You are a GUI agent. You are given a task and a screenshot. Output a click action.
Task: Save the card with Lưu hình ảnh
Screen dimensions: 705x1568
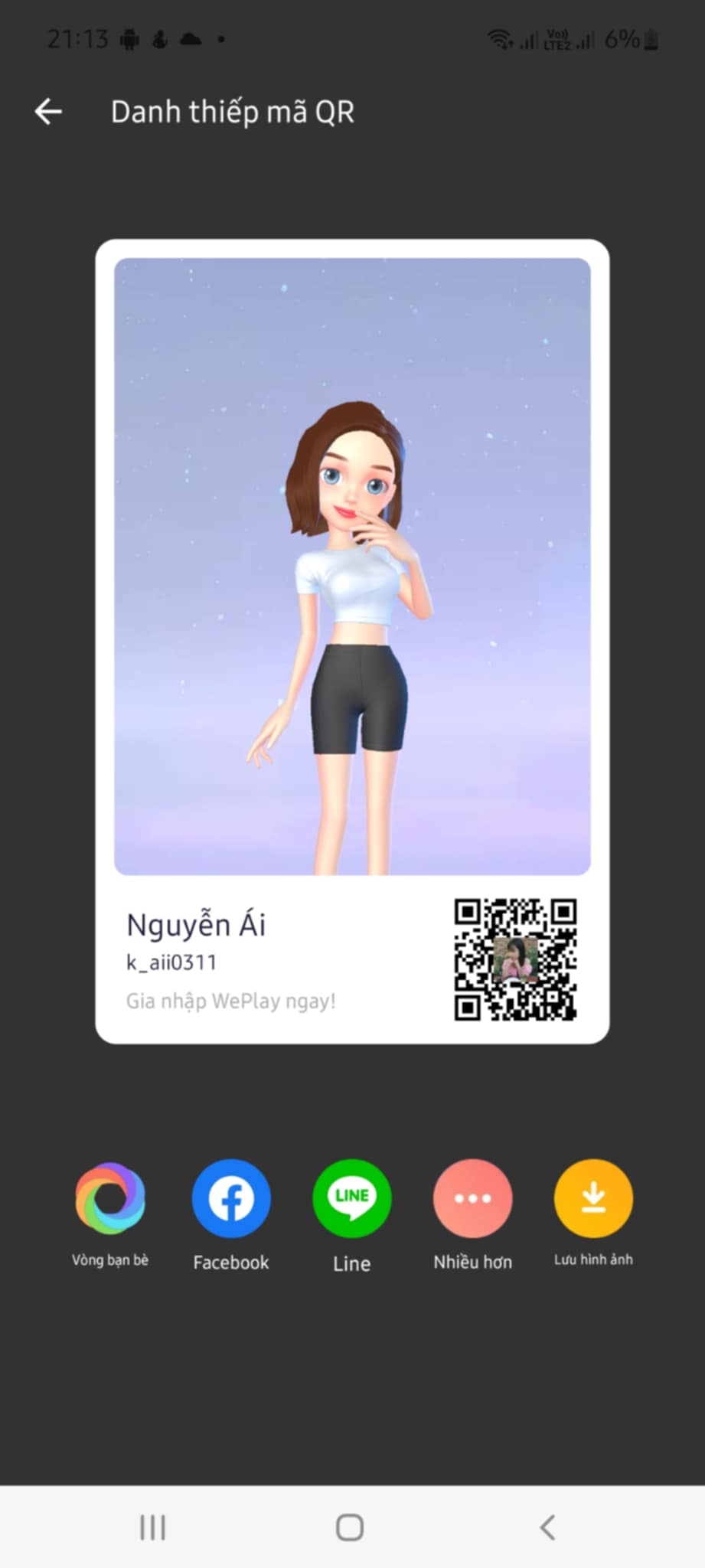593,1198
